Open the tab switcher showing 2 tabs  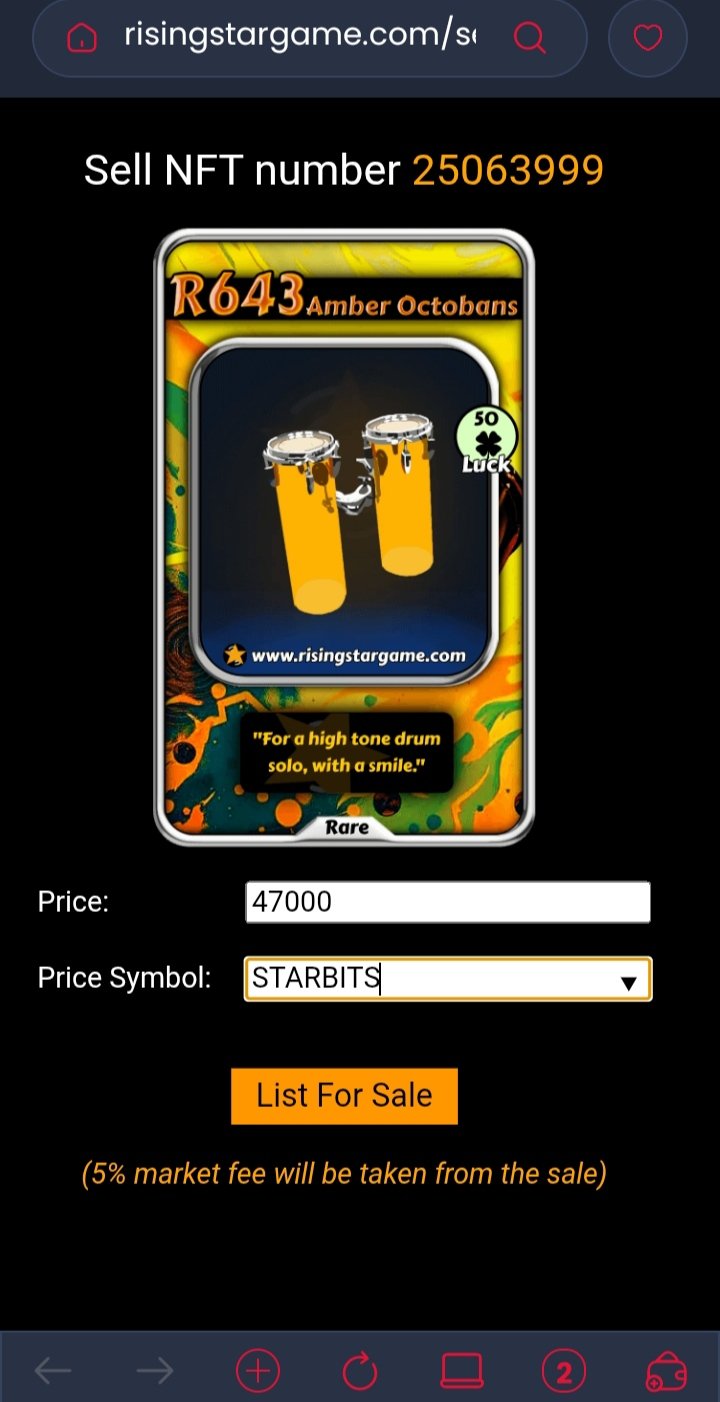(564, 1371)
